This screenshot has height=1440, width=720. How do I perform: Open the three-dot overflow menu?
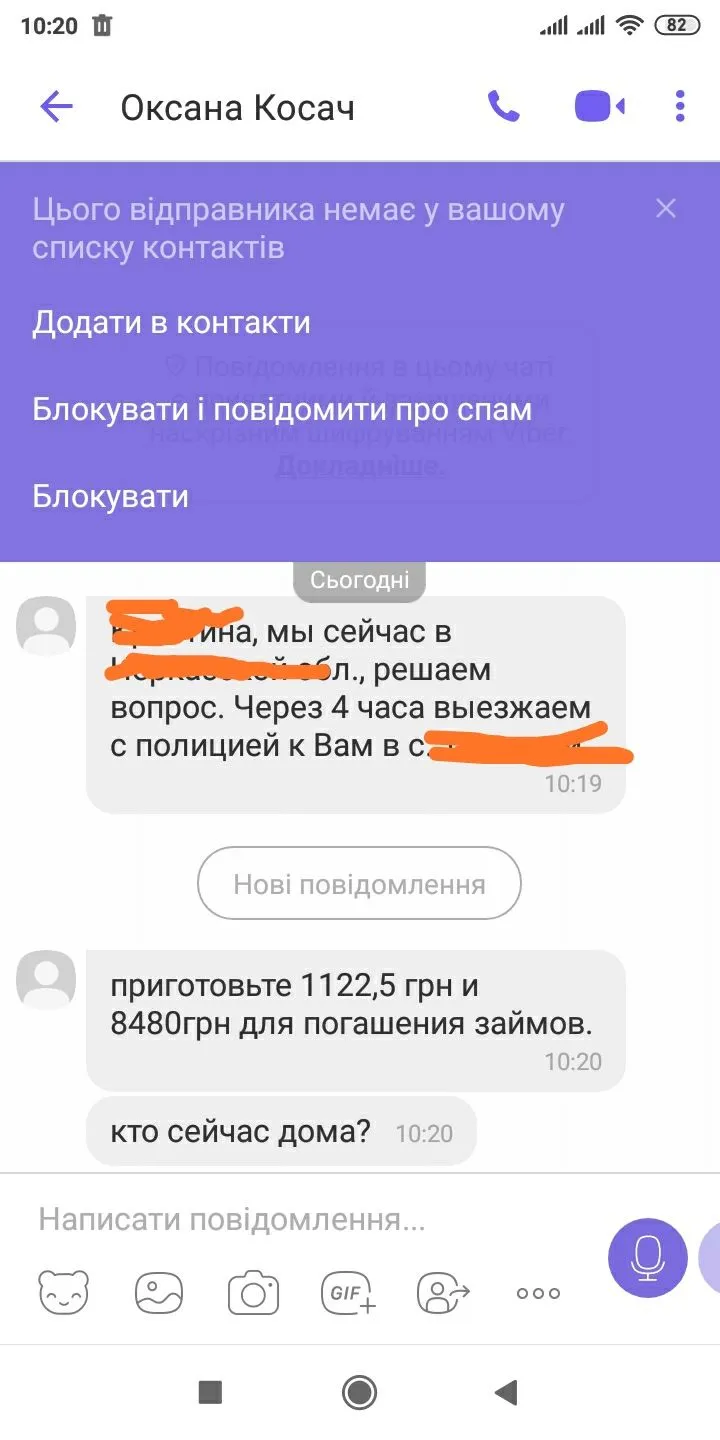(680, 106)
